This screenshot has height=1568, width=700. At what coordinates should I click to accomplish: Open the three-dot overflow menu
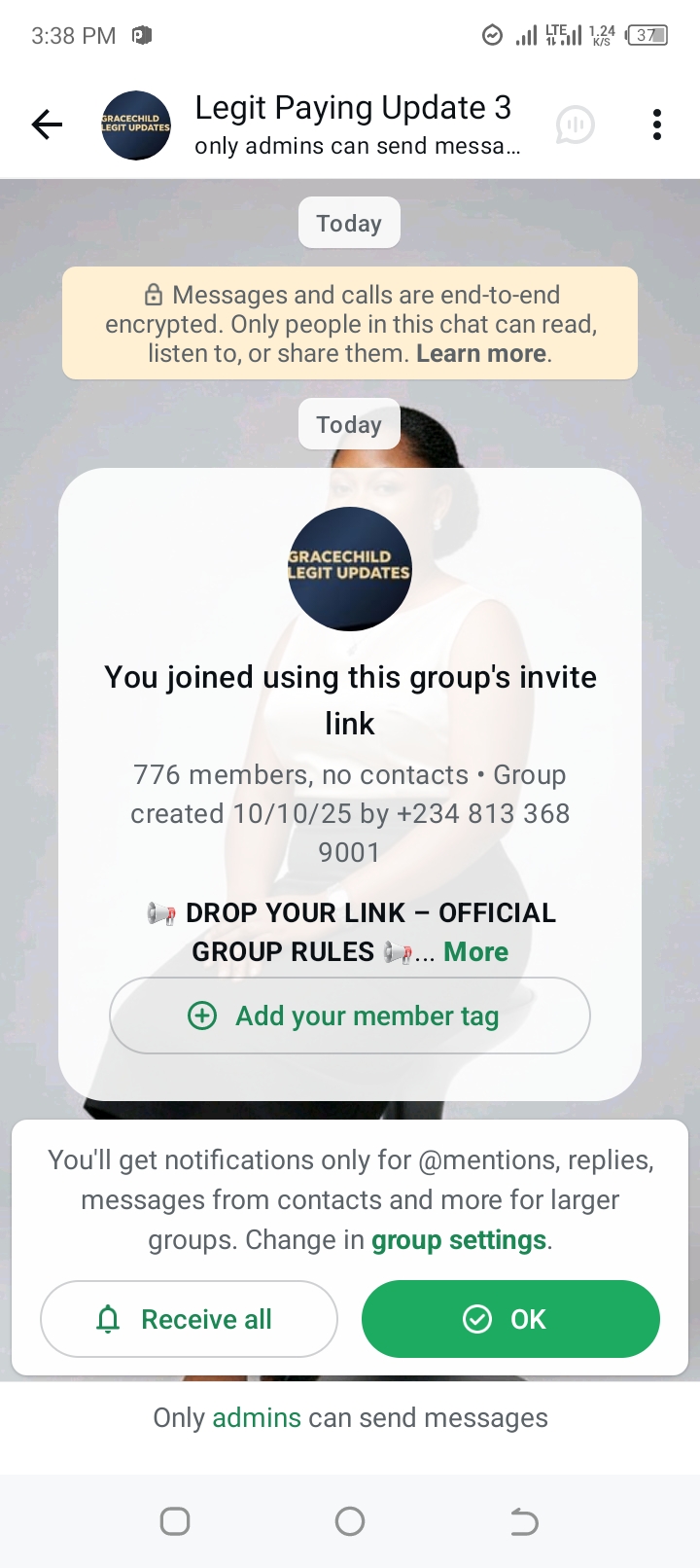(657, 125)
